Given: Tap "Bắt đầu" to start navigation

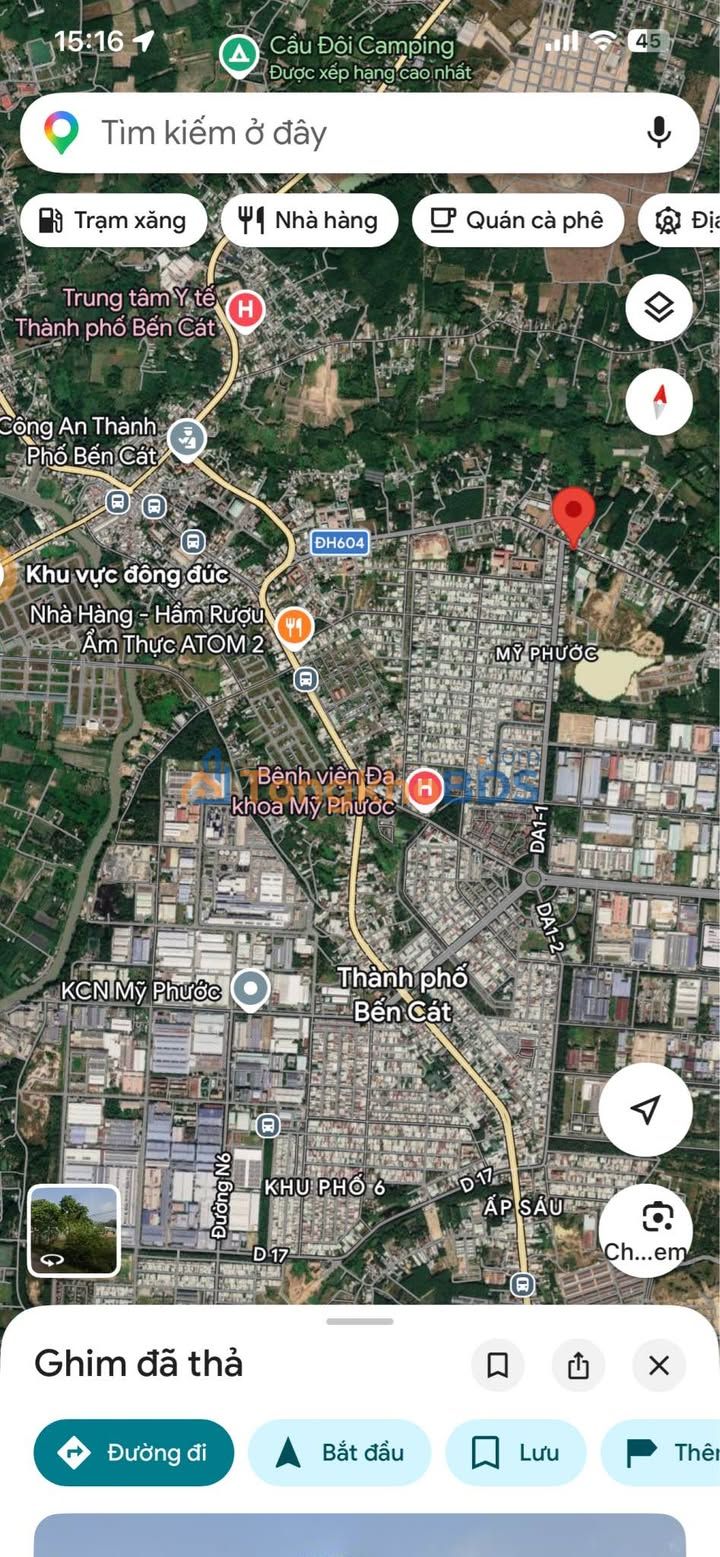Looking at the screenshot, I should [339, 1452].
